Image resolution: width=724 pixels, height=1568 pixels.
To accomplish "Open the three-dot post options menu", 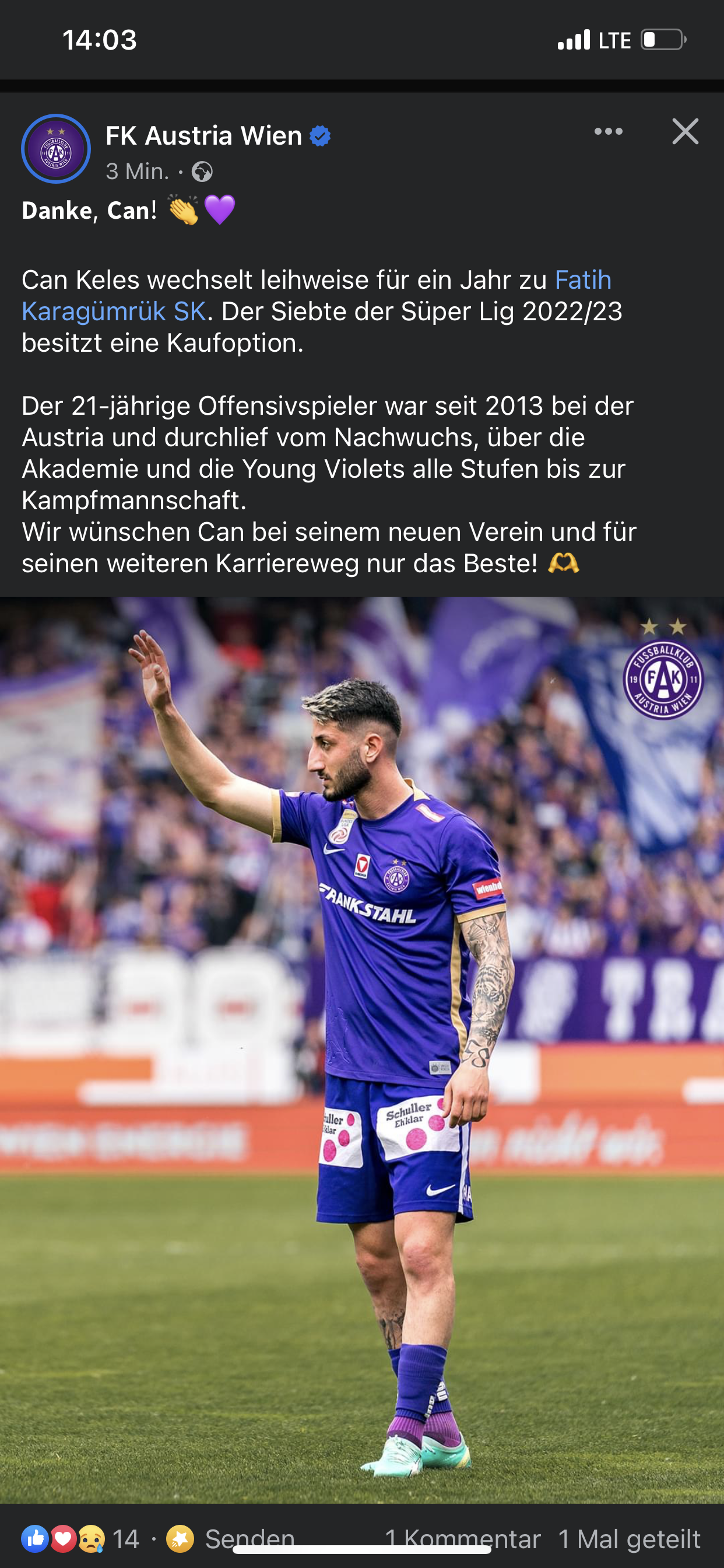I will pos(609,131).
